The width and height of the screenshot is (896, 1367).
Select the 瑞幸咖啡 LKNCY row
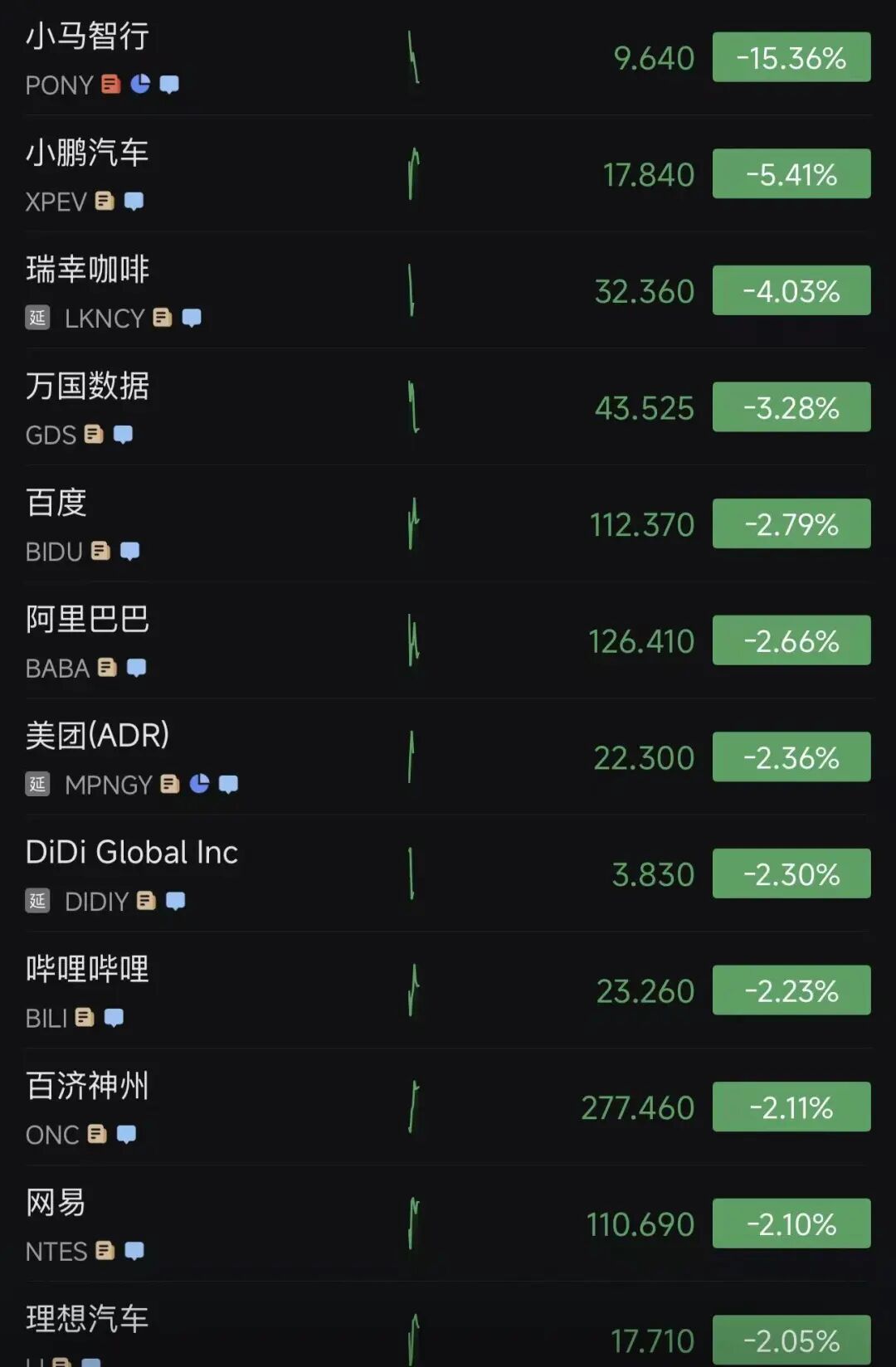click(249, 291)
